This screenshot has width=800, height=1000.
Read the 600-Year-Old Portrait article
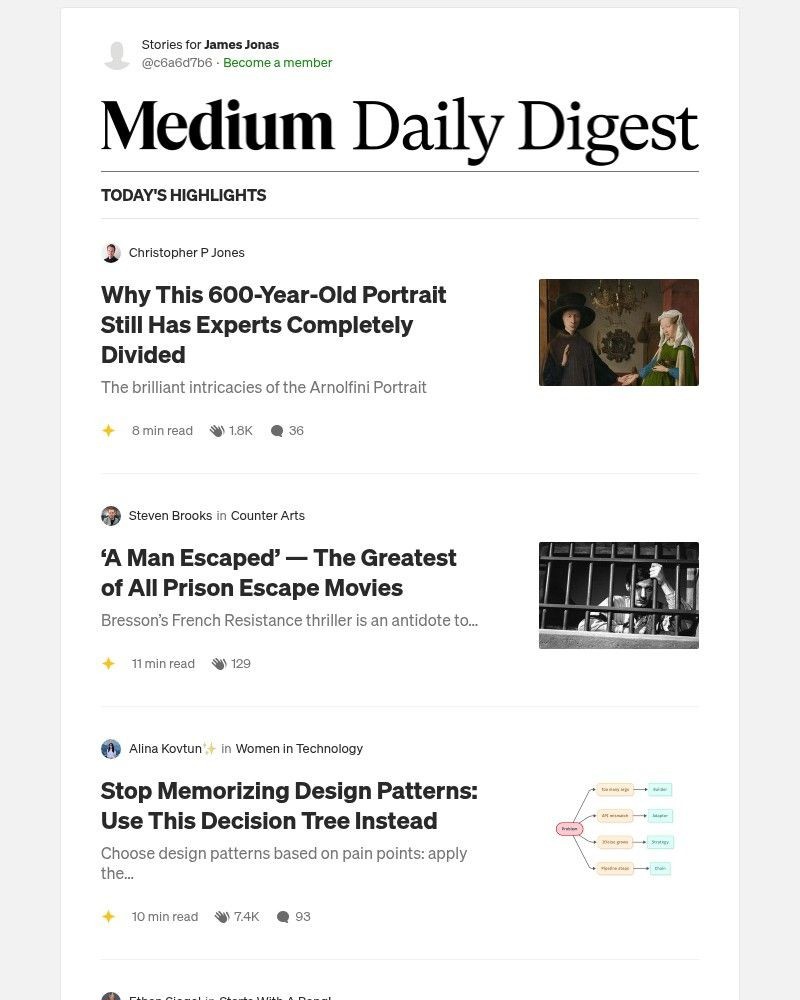pyautogui.click(x=273, y=324)
